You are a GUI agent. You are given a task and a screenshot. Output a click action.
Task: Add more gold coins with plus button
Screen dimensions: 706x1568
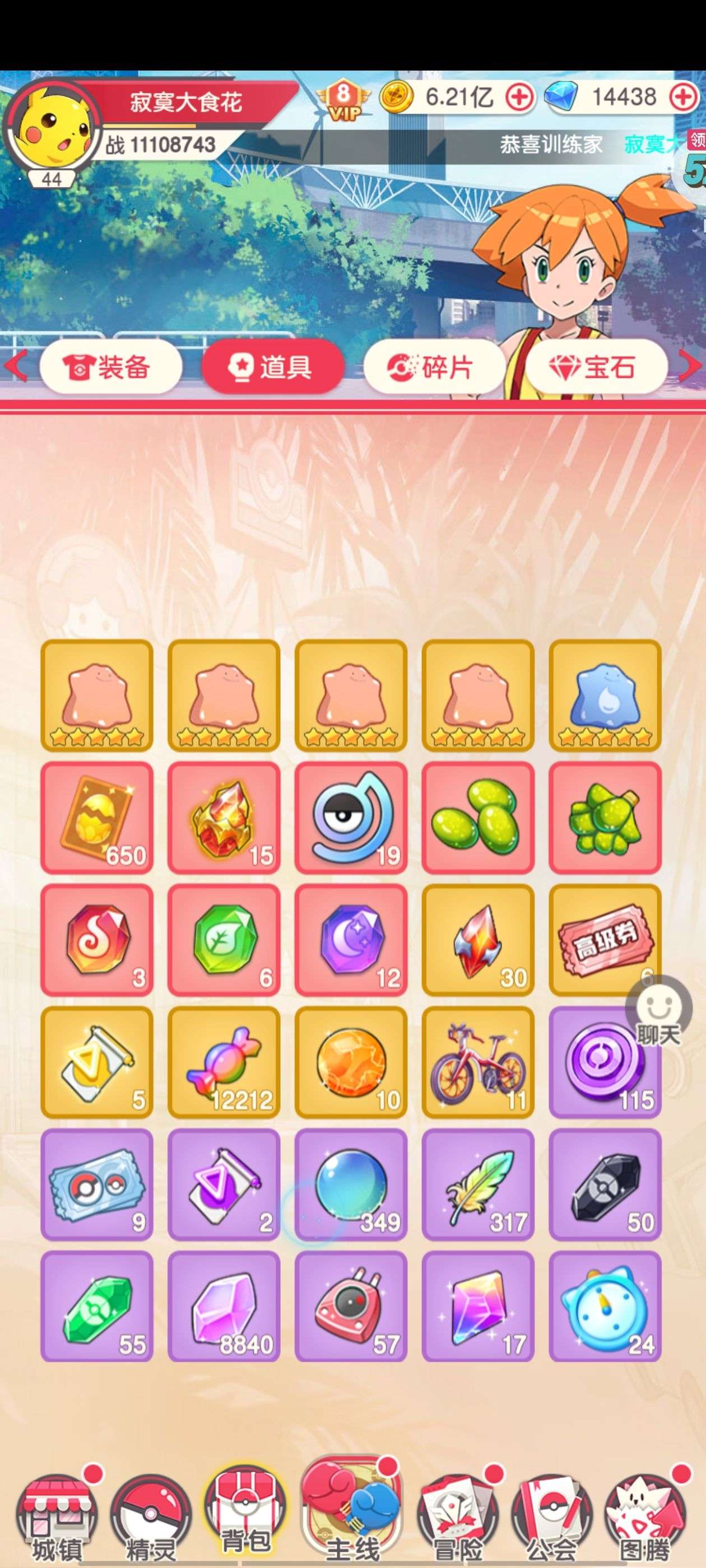[x=519, y=97]
